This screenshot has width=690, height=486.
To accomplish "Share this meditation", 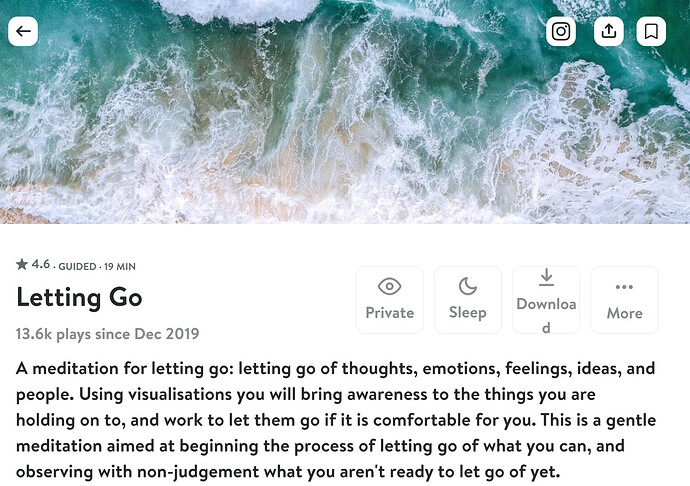I will [607, 31].
